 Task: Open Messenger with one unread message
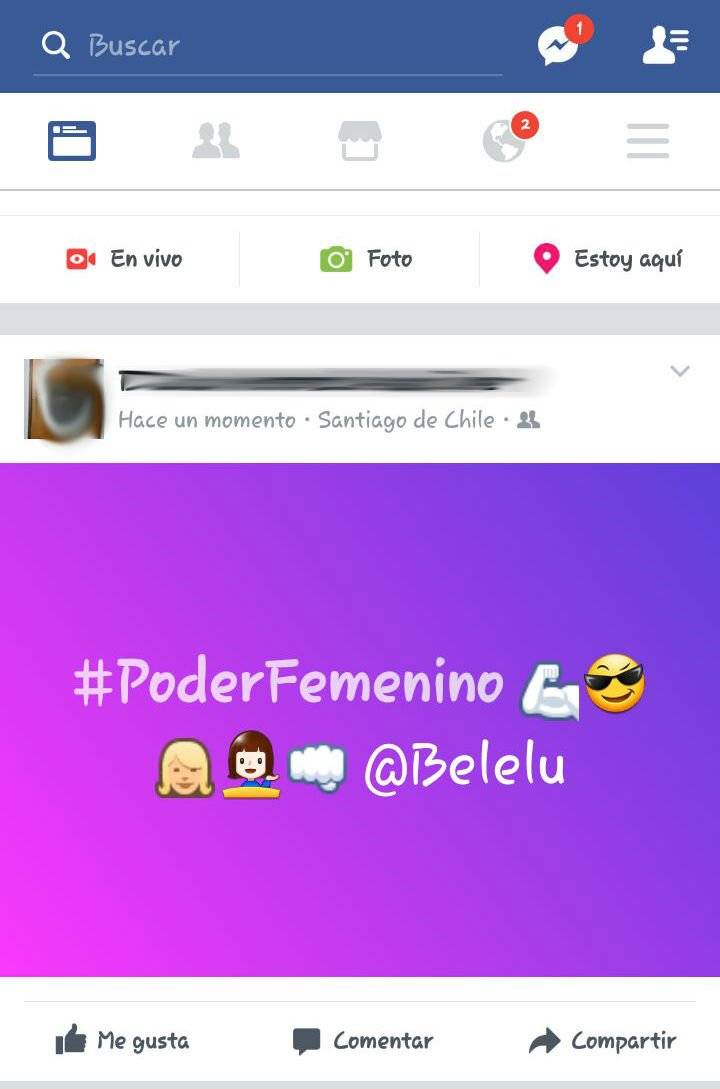click(558, 46)
